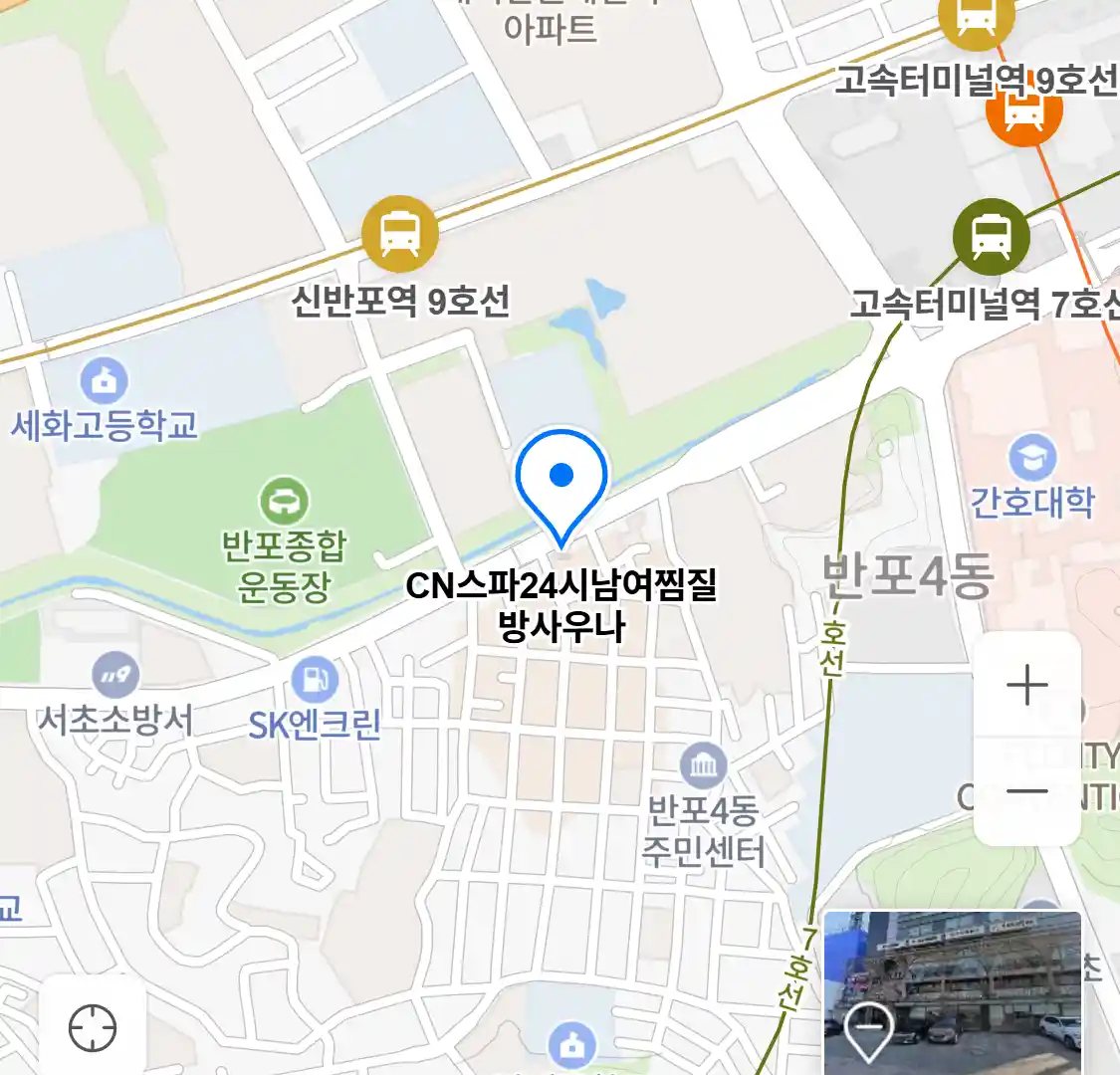Open the street view thumbnail

tap(952, 991)
